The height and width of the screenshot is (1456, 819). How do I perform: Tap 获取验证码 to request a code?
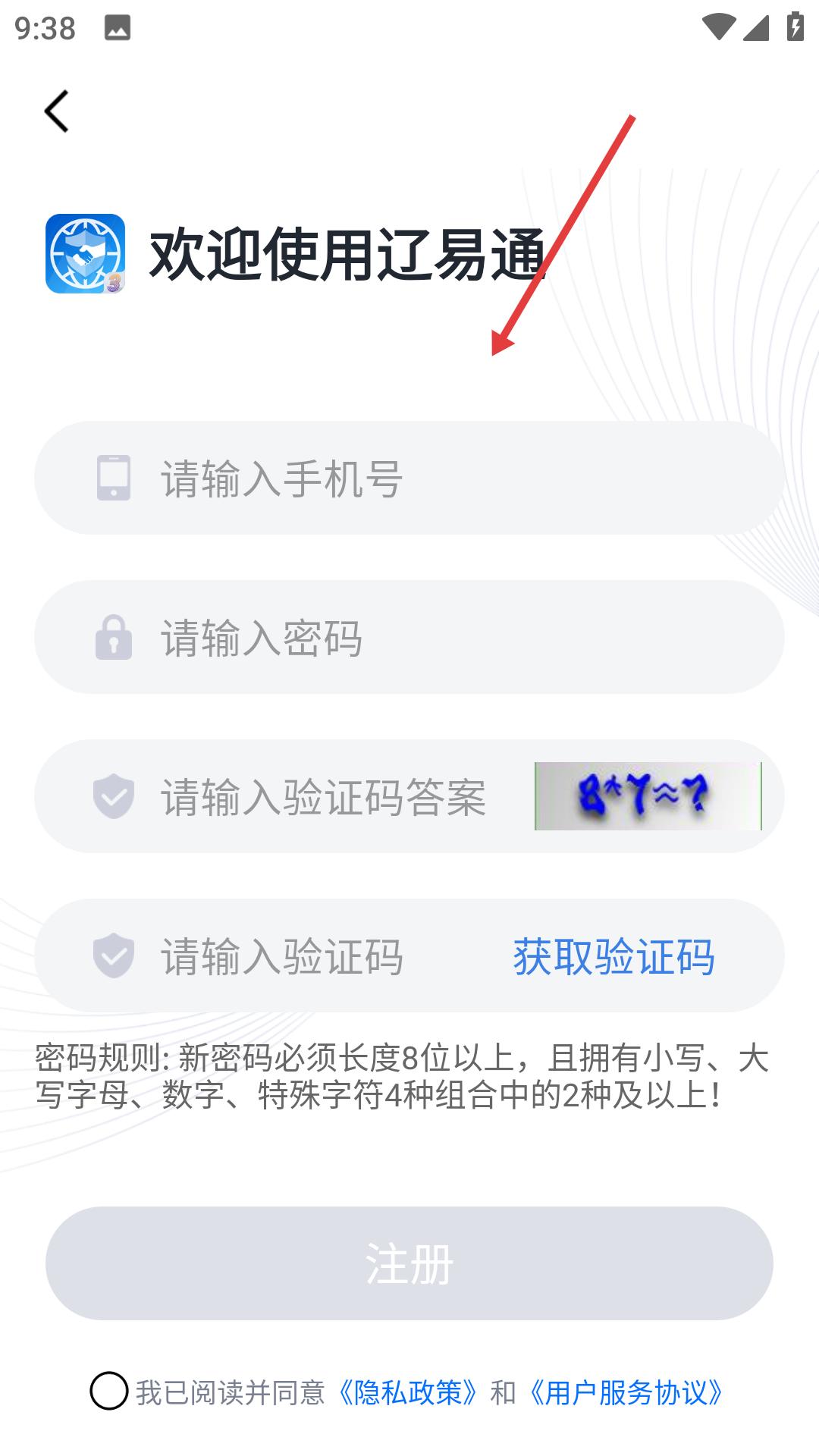pyautogui.click(x=613, y=956)
